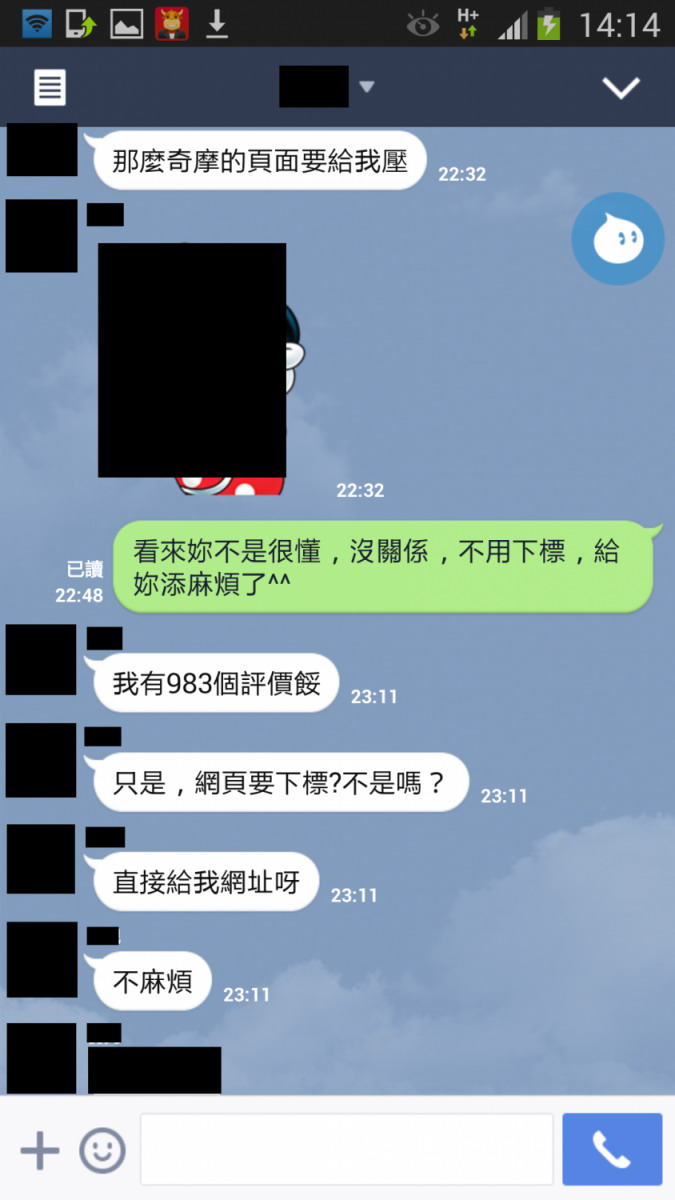Viewport: 675px width, 1200px height.
Task: Open the chevron options menu
Action: coord(621,88)
